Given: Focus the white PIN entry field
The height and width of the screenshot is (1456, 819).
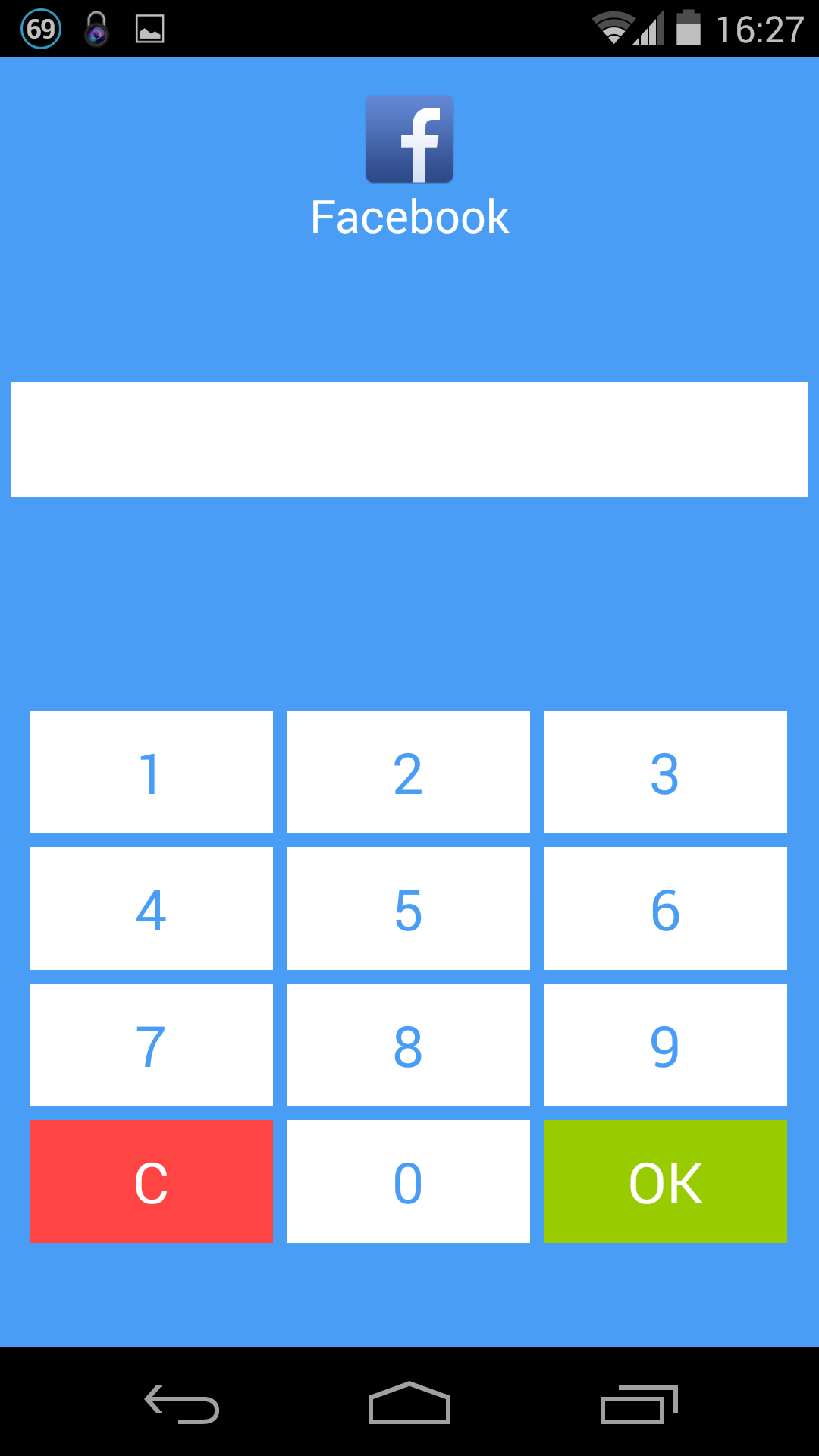Looking at the screenshot, I should pyautogui.click(x=409, y=440).
